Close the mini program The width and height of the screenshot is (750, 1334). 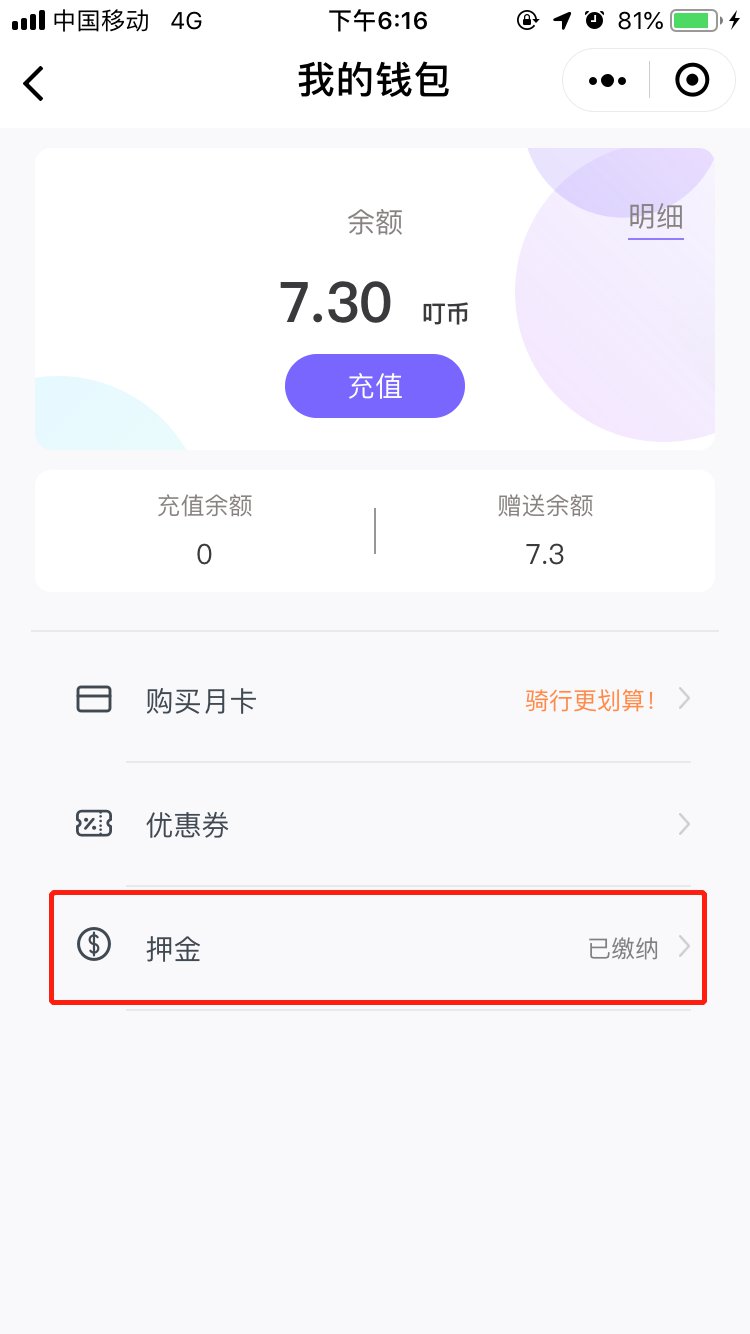pyautogui.click(x=692, y=81)
